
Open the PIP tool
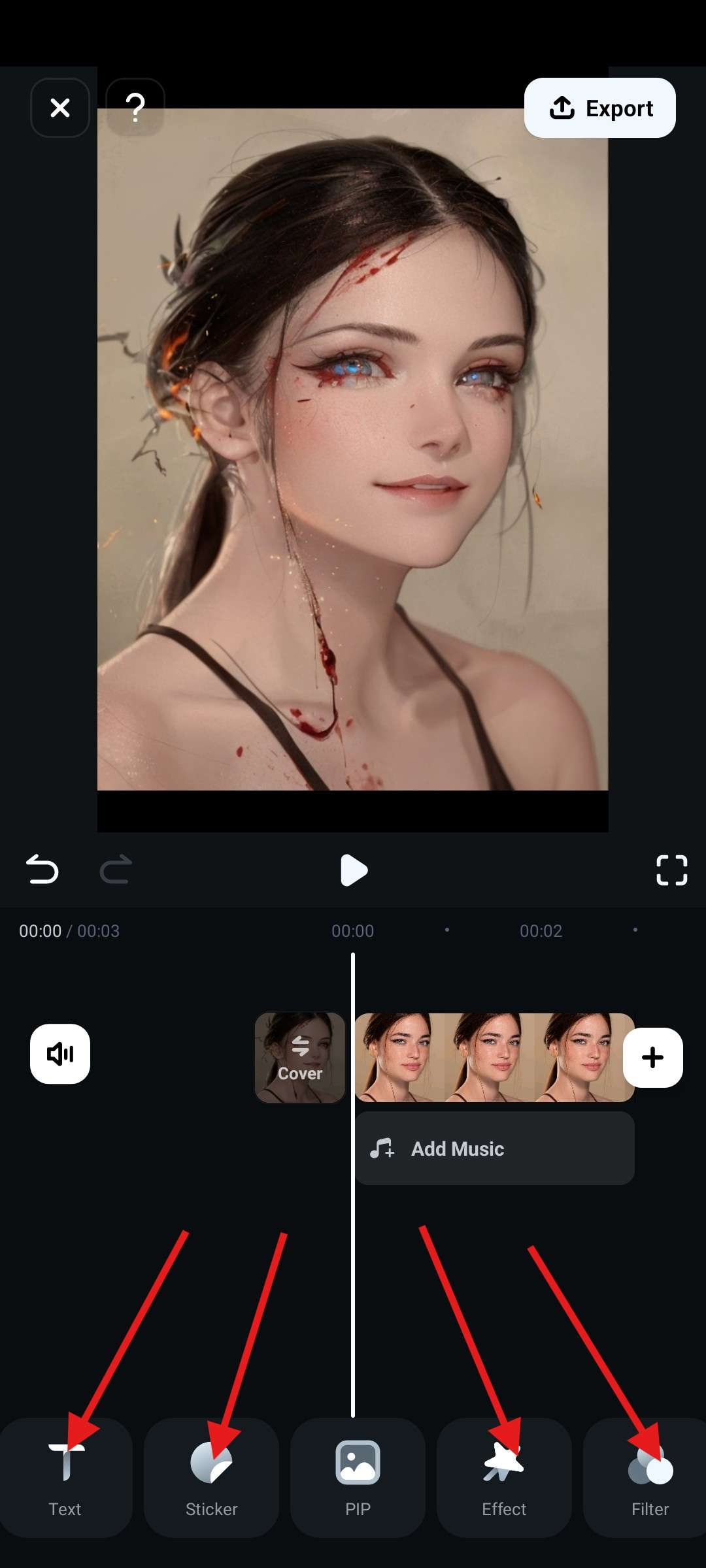coord(358,1478)
